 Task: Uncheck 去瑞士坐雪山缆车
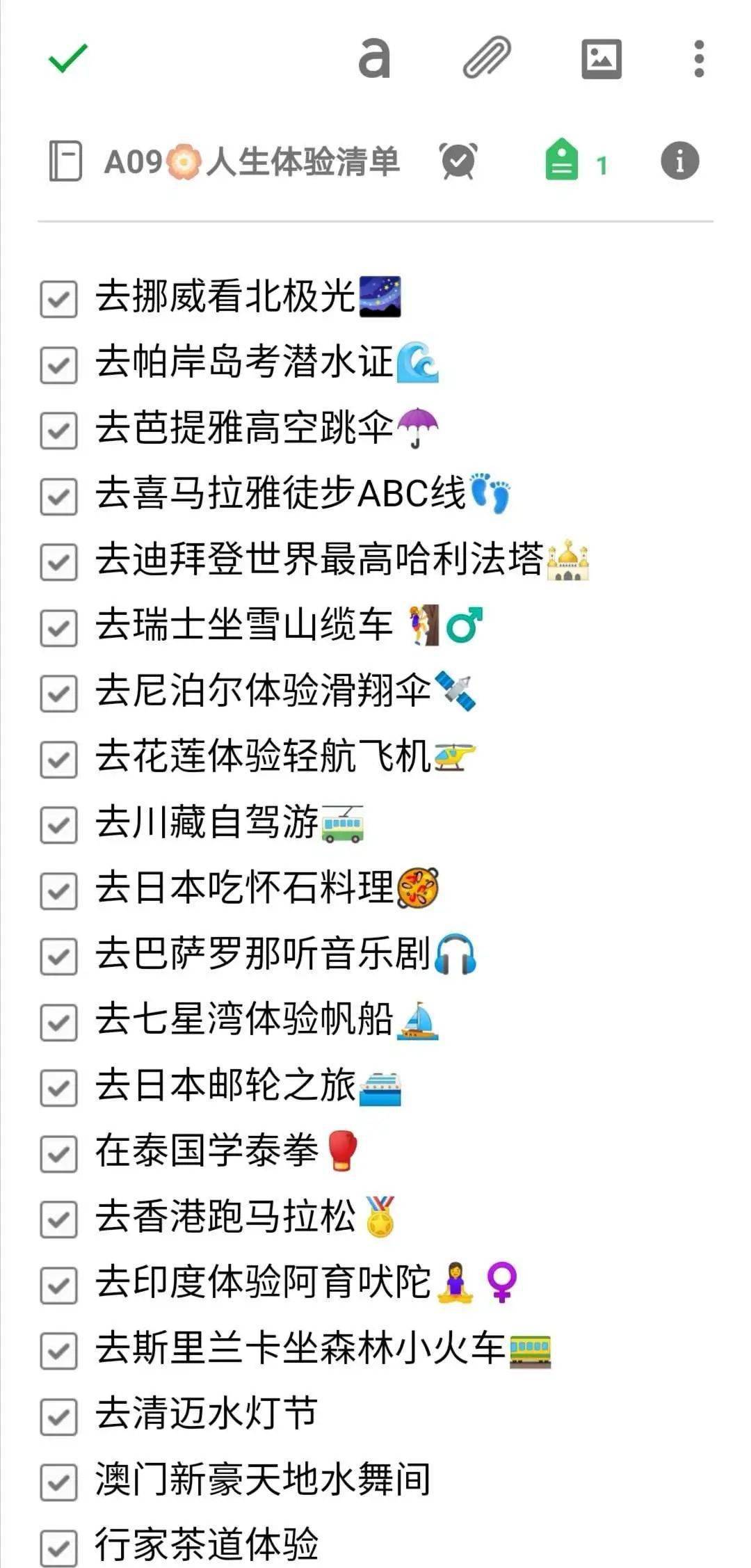[x=58, y=627]
